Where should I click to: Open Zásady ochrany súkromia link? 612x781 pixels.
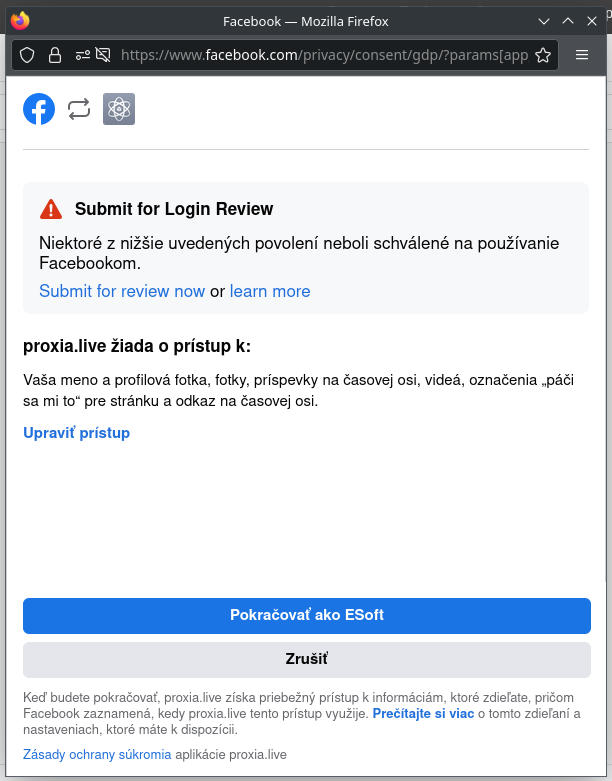pyautogui.click(x=97, y=754)
